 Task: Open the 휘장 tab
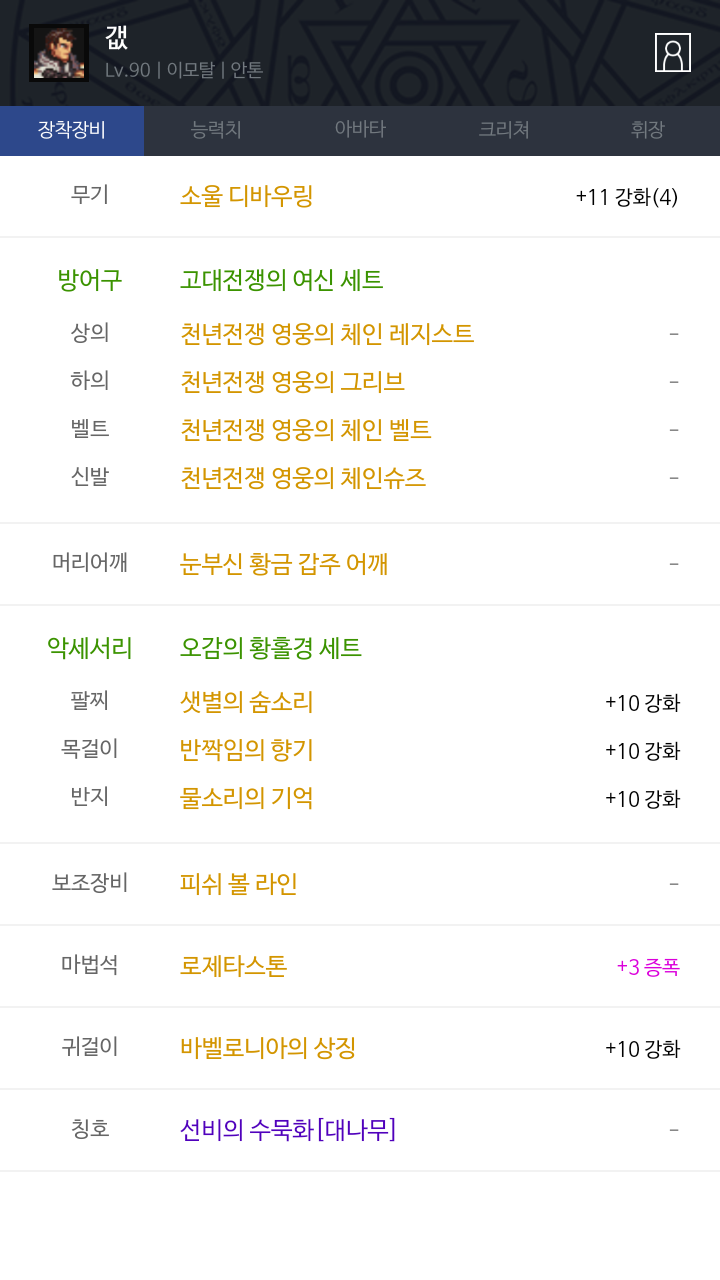pyautogui.click(x=648, y=130)
